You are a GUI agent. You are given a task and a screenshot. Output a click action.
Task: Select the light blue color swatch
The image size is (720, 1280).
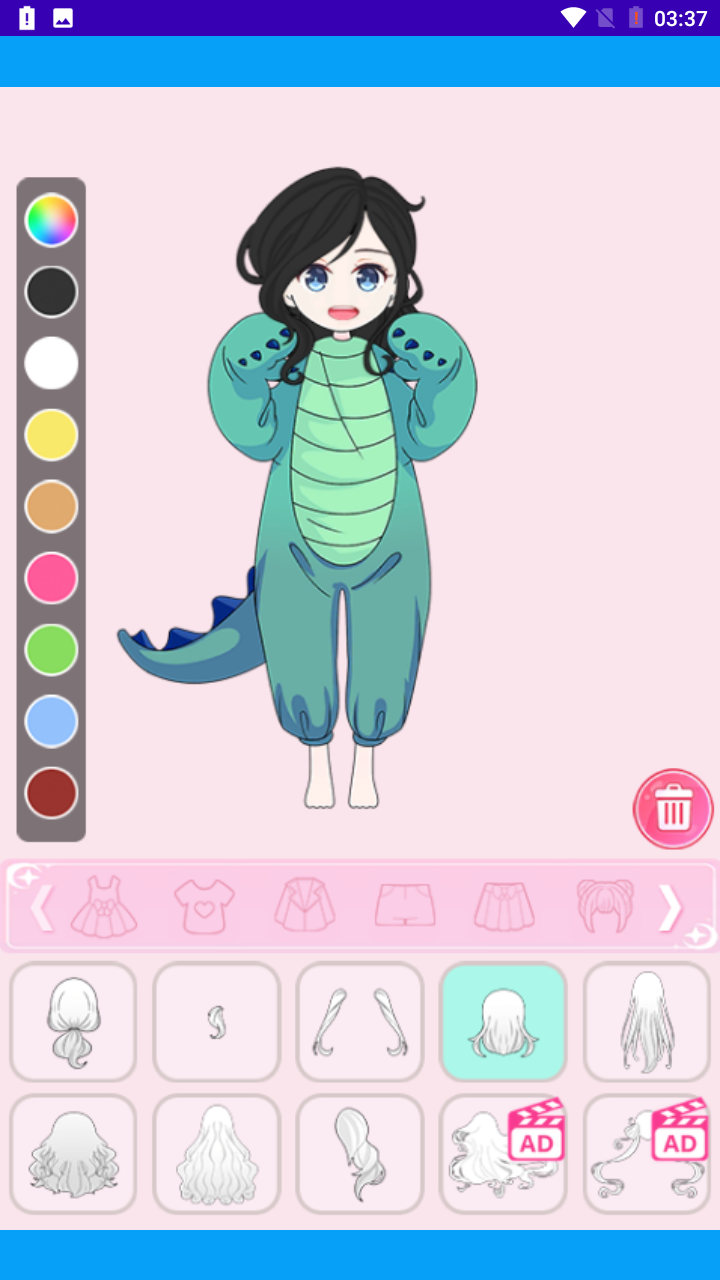(51, 721)
